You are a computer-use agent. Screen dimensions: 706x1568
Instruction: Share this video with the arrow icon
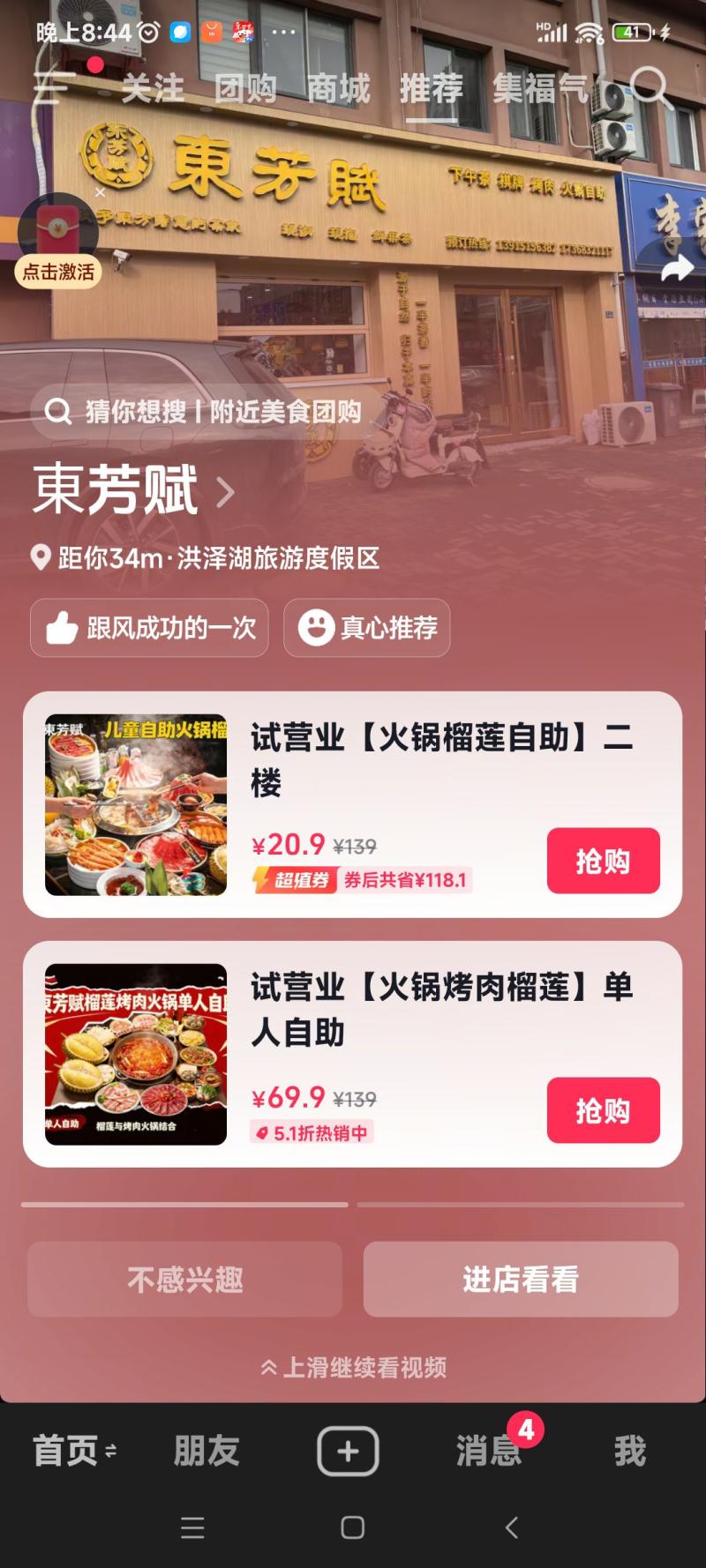[677, 267]
